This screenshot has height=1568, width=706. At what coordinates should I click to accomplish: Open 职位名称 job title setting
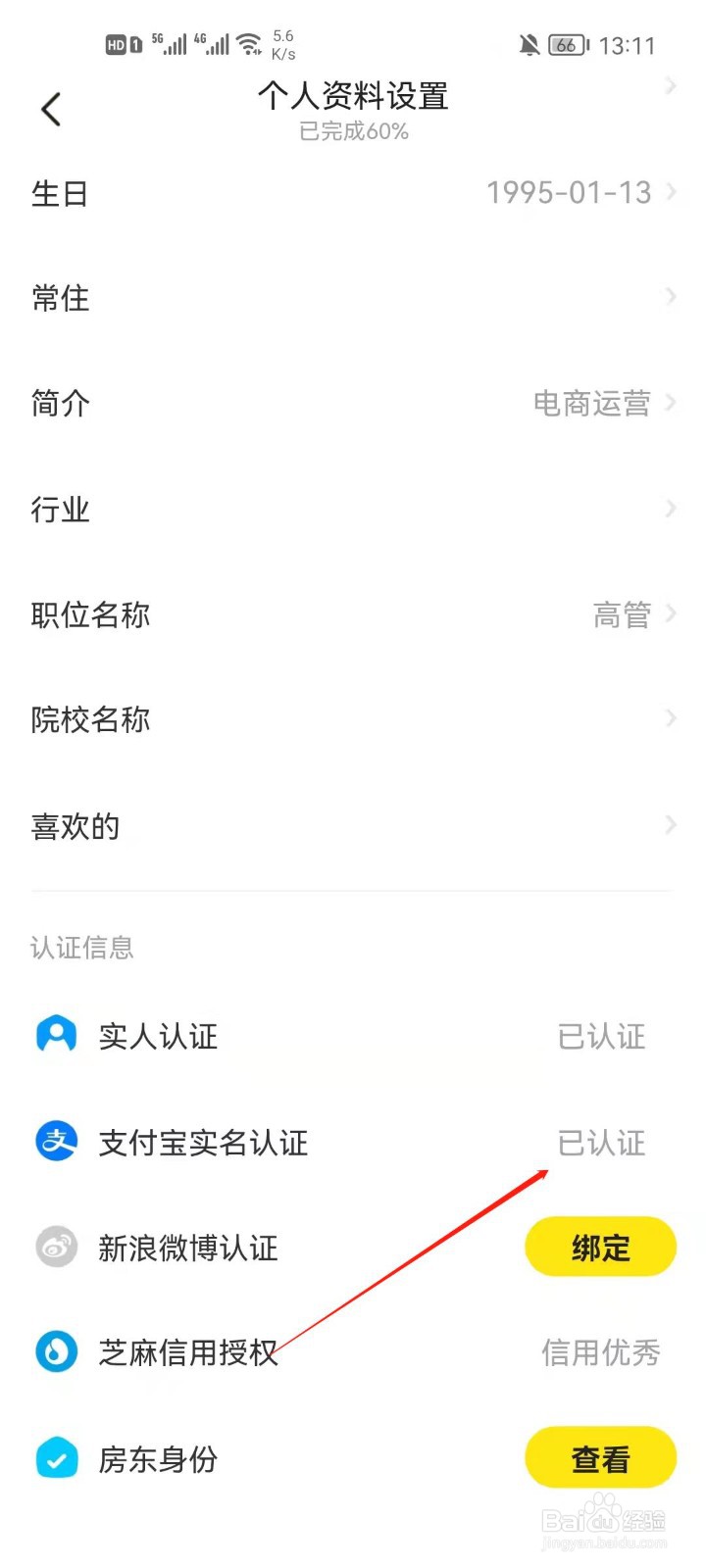[x=353, y=614]
